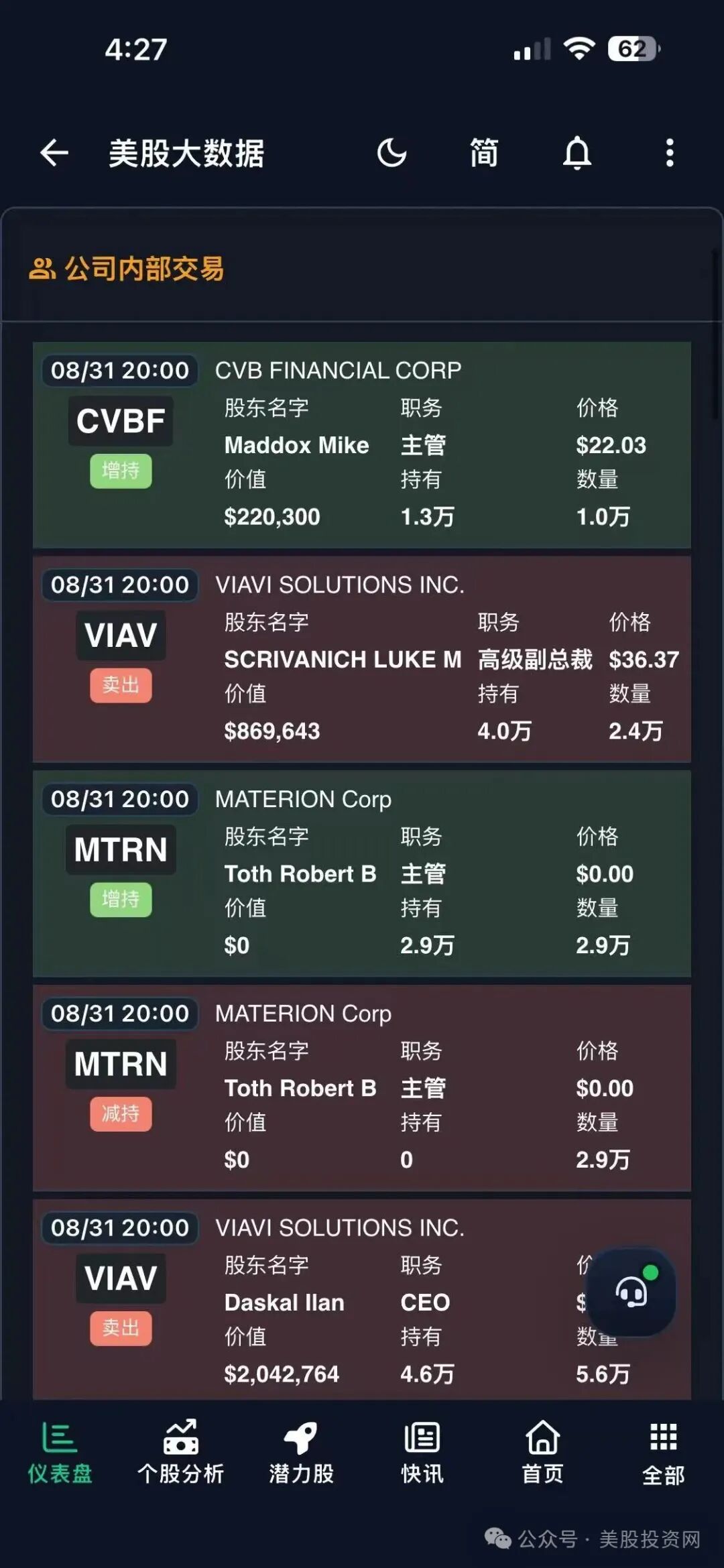
Task: Open the VIAV SCRIVANICH LUKE M card
Action: coord(362,659)
